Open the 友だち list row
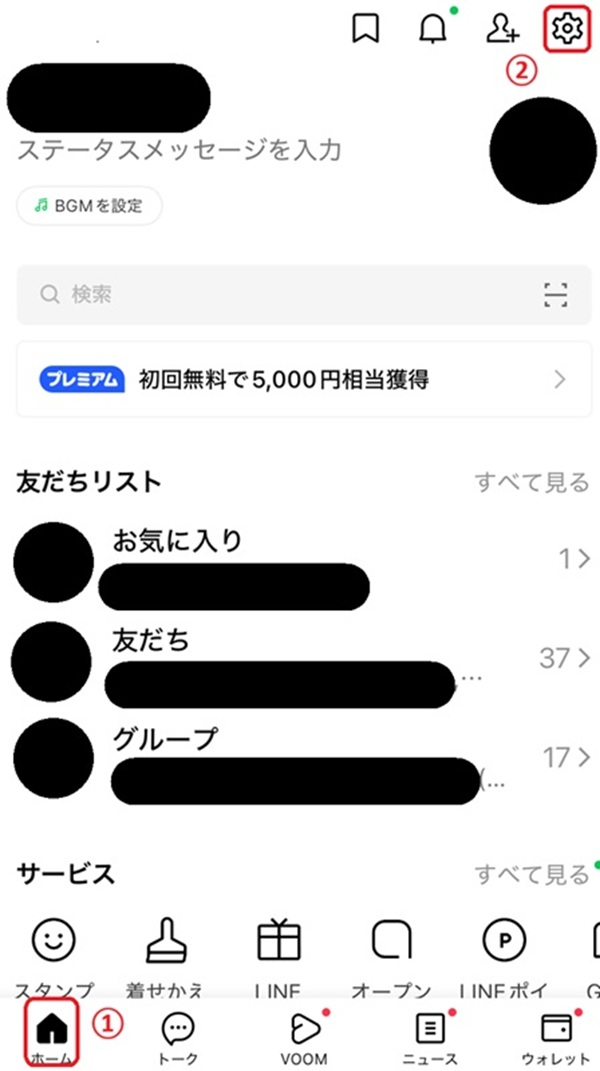The height and width of the screenshot is (1071, 600). [x=300, y=658]
